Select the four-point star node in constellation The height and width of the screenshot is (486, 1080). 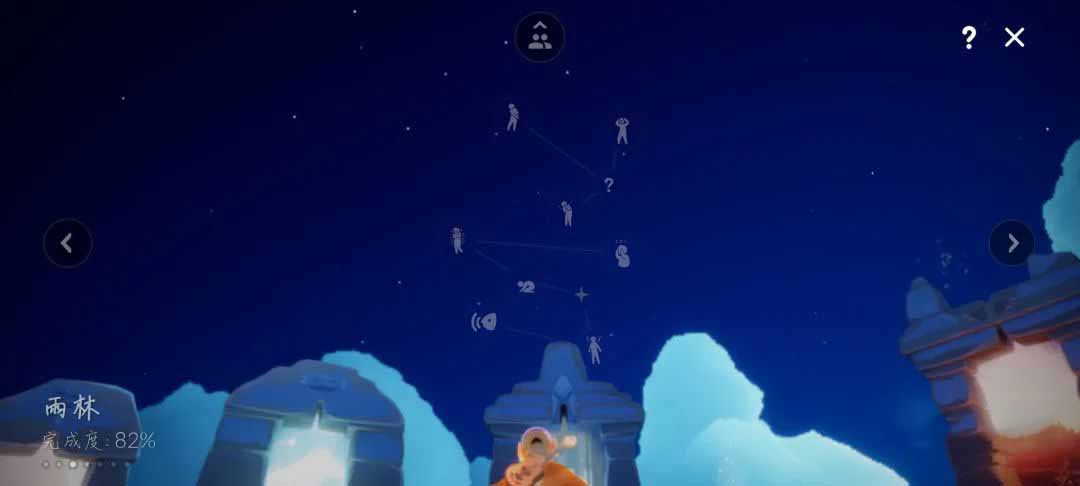[581, 294]
